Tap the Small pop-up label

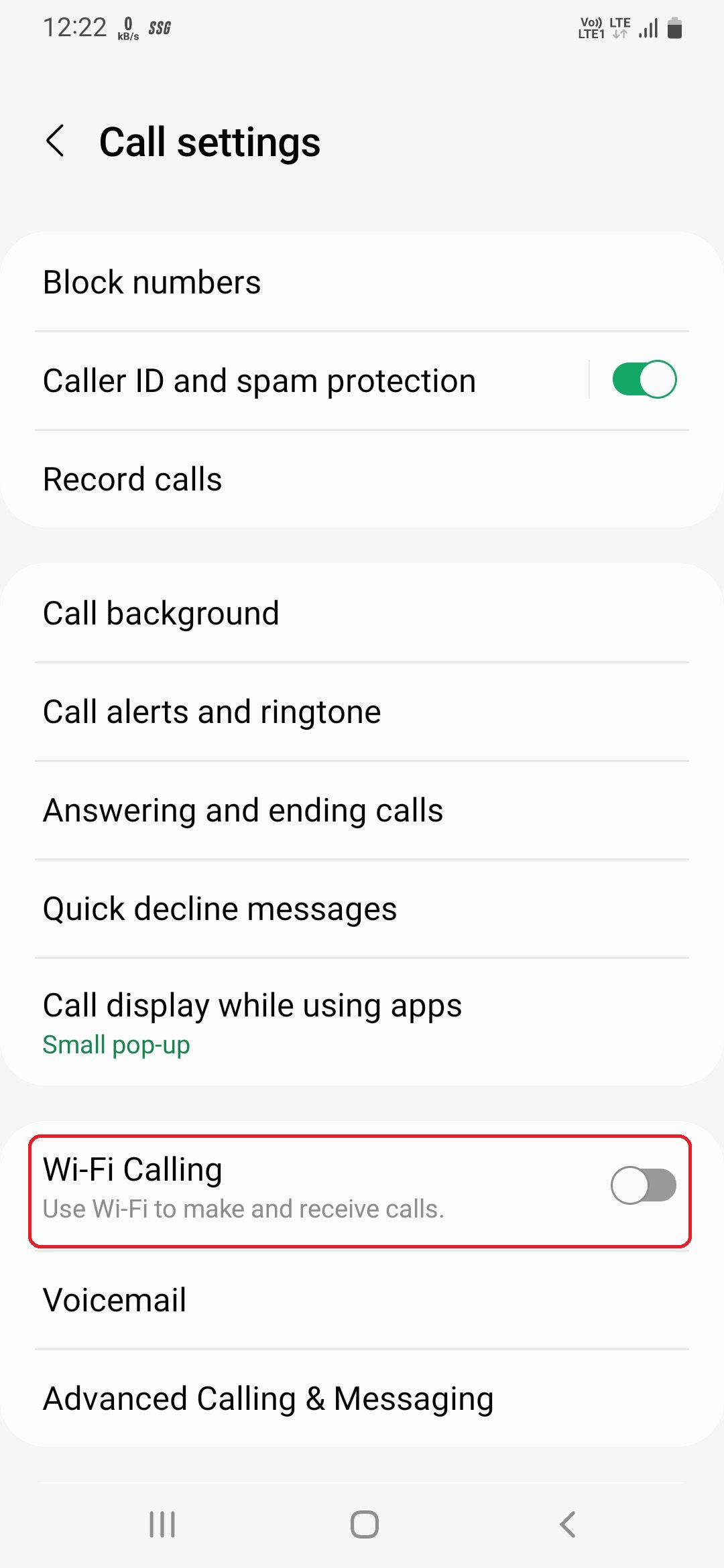[116, 1044]
